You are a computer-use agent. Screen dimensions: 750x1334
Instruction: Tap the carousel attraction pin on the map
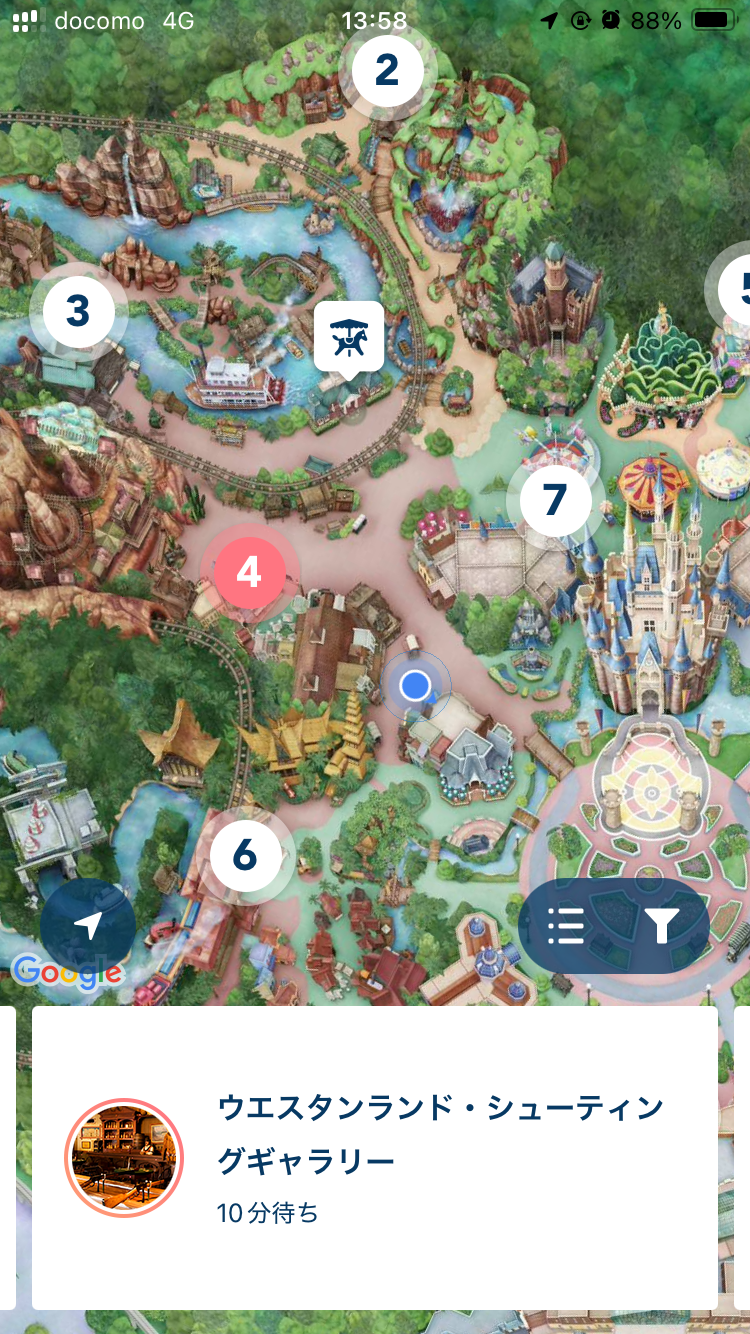[349, 338]
